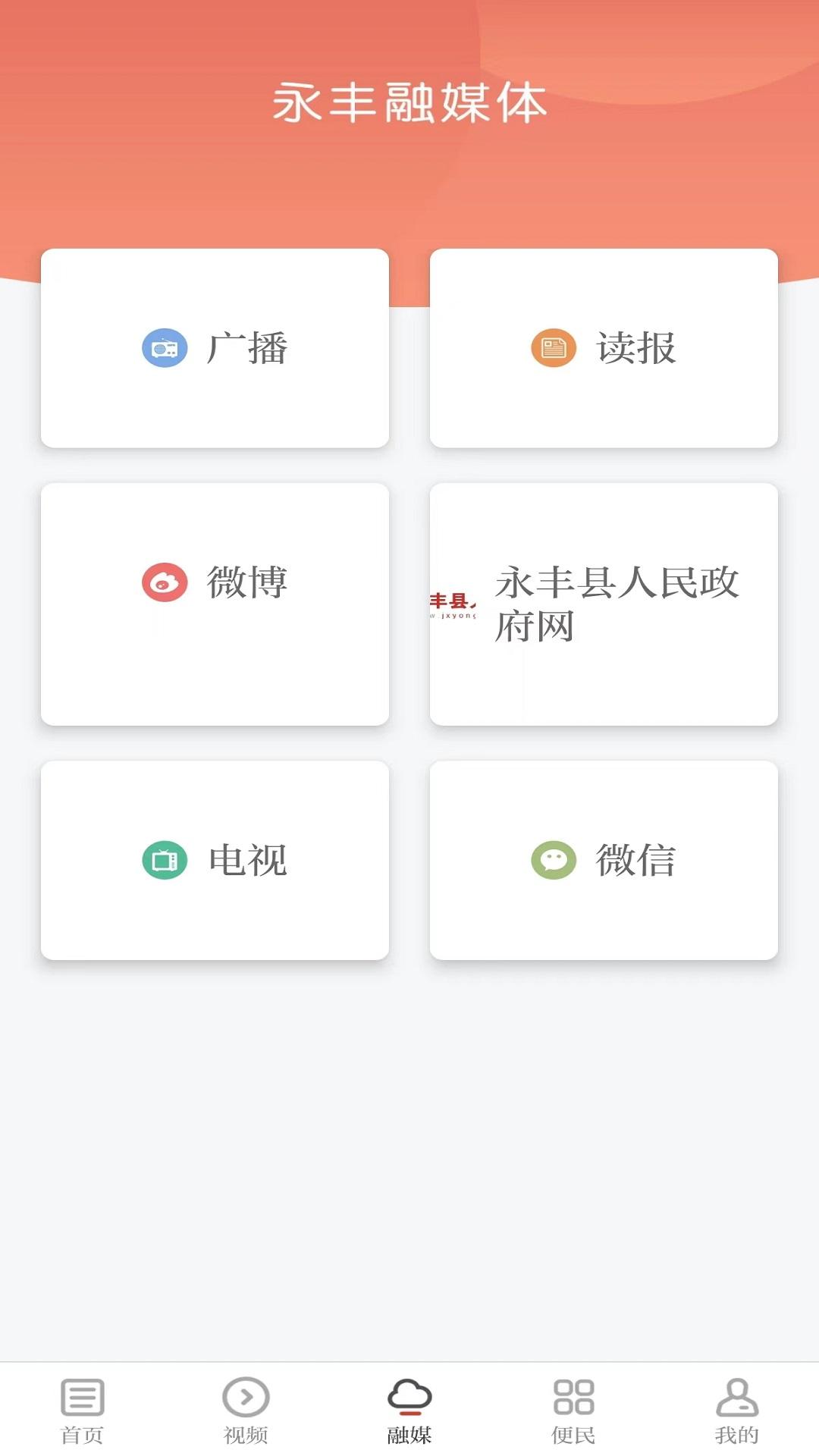Open the 电视 television card
This screenshot has height=1456, width=819.
pyautogui.click(x=215, y=858)
